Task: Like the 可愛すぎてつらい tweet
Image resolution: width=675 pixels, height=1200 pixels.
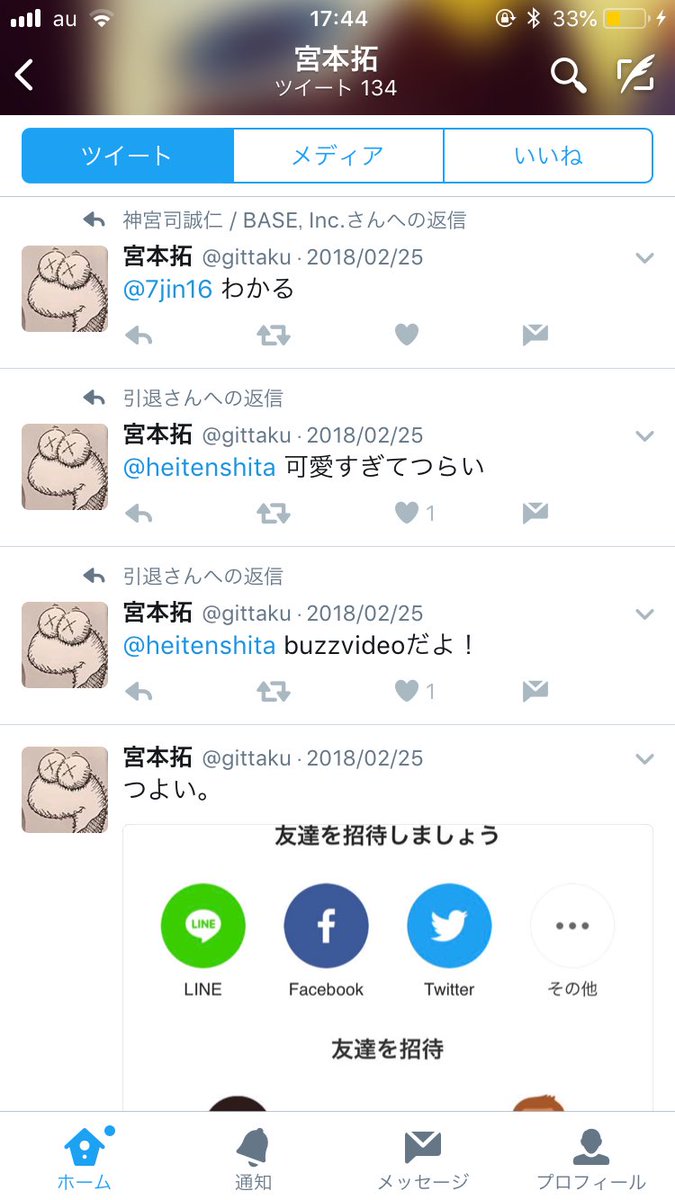Action: click(x=406, y=514)
